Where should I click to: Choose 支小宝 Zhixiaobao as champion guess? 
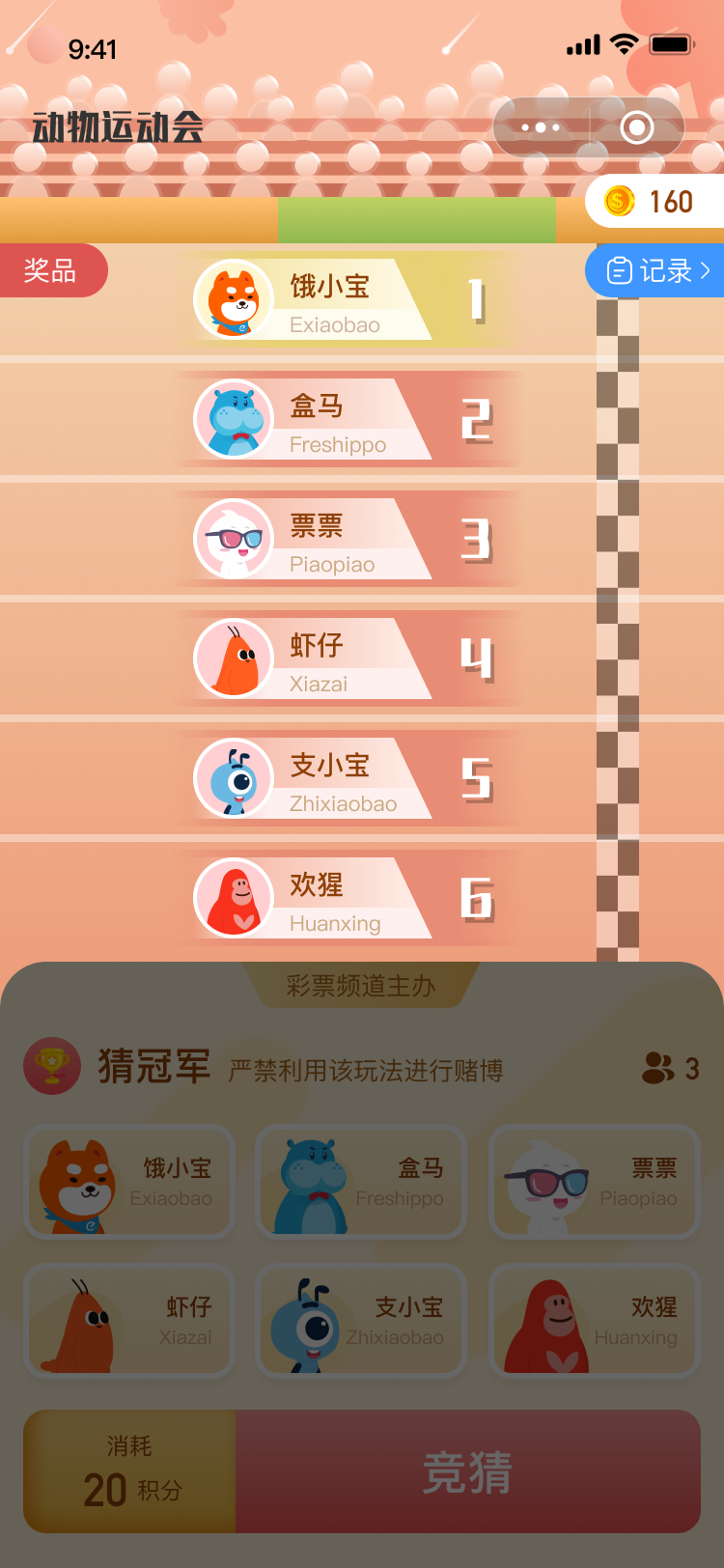[361, 1321]
